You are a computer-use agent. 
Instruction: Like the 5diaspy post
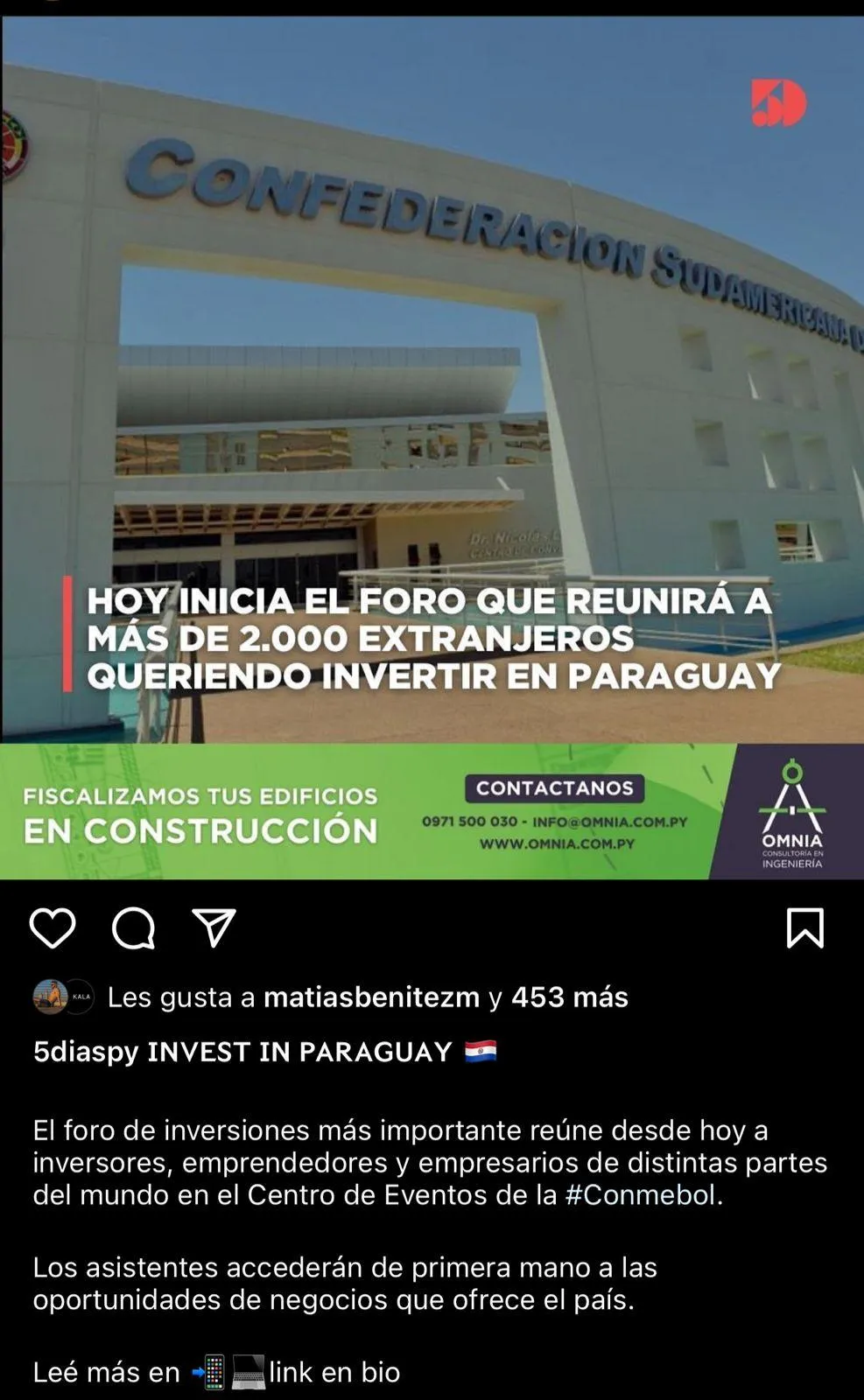coord(53,928)
